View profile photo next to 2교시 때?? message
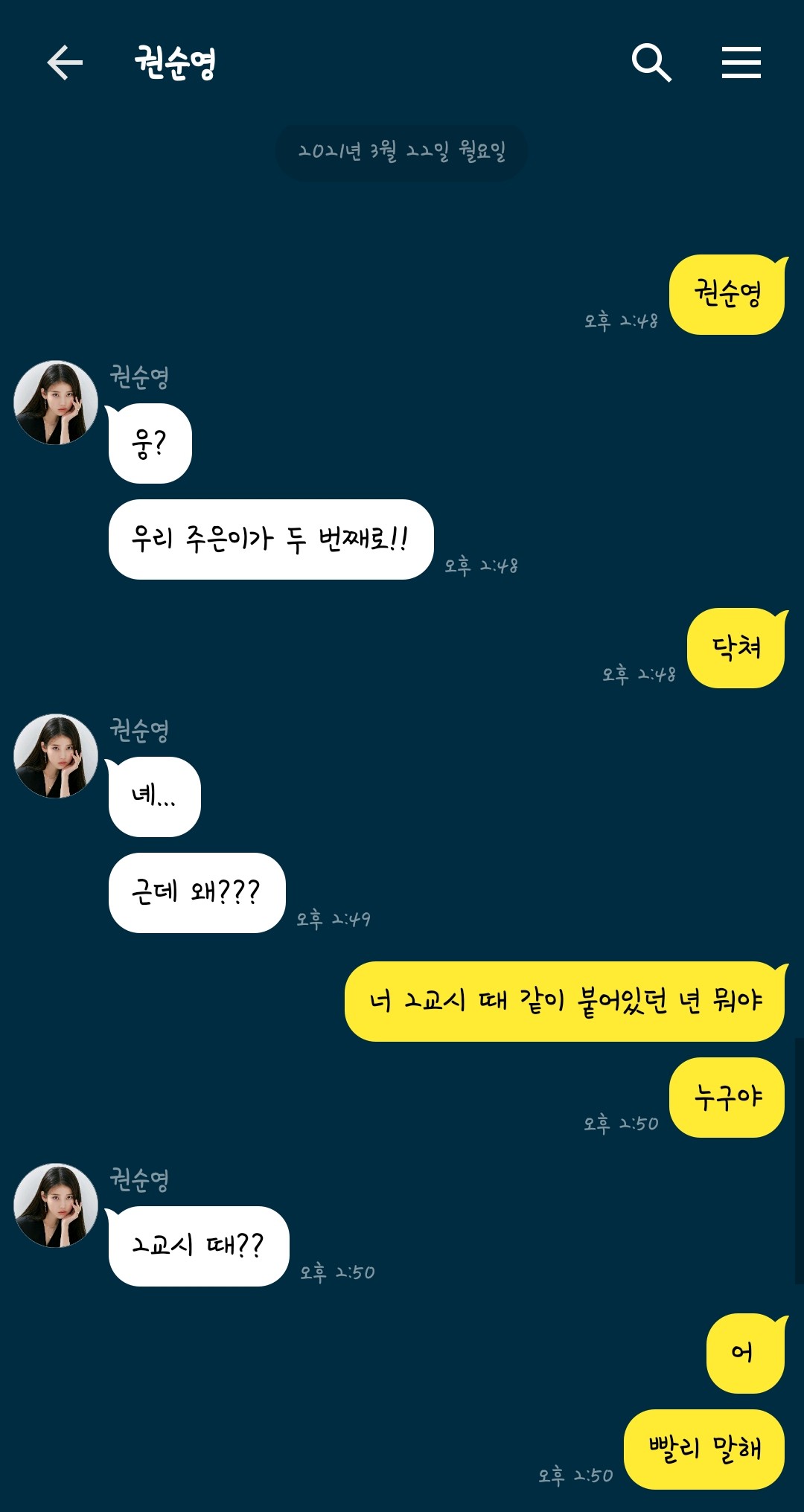The width and height of the screenshot is (804, 1512). [56, 1205]
